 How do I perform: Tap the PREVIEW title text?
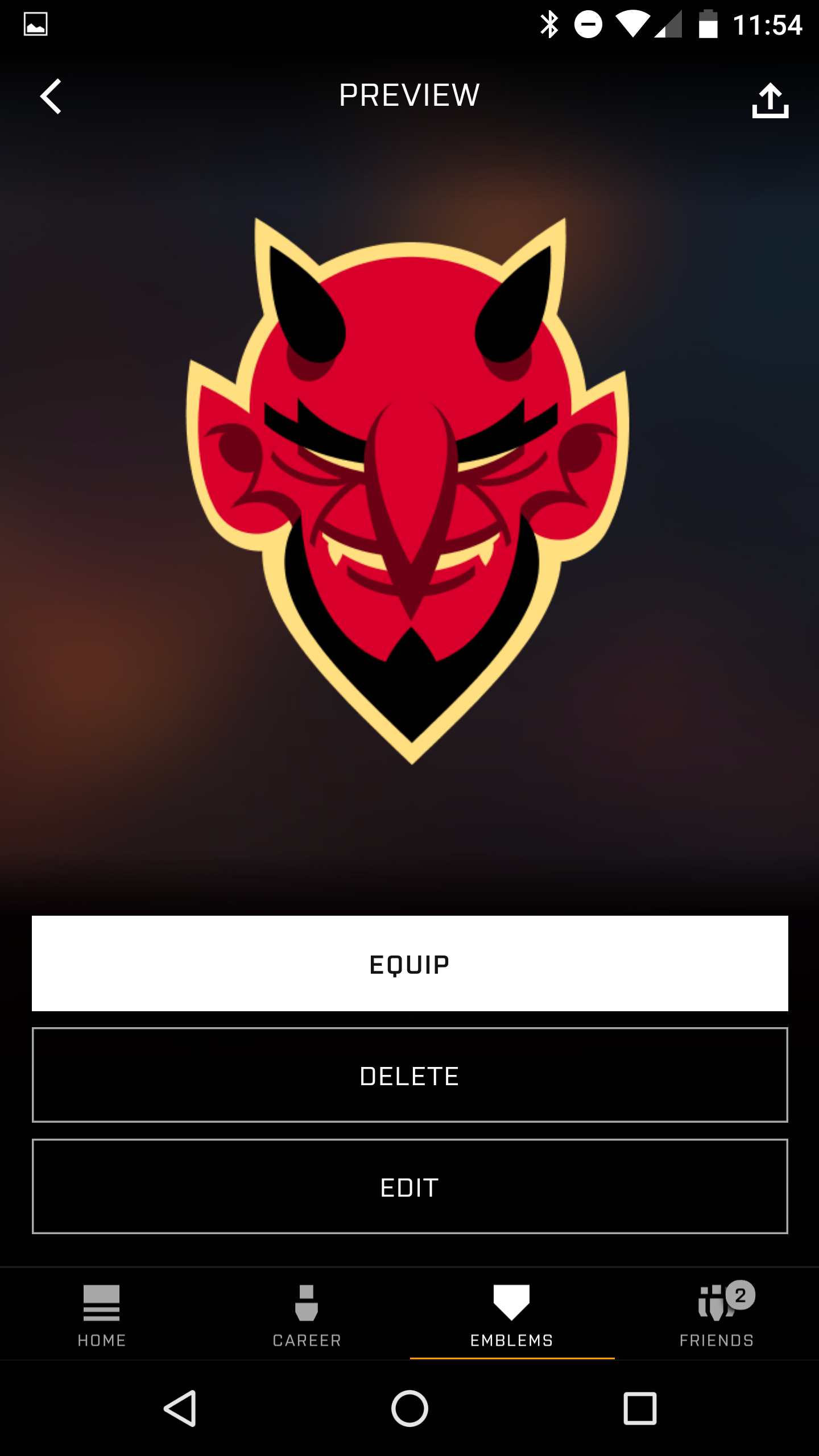click(x=408, y=95)
